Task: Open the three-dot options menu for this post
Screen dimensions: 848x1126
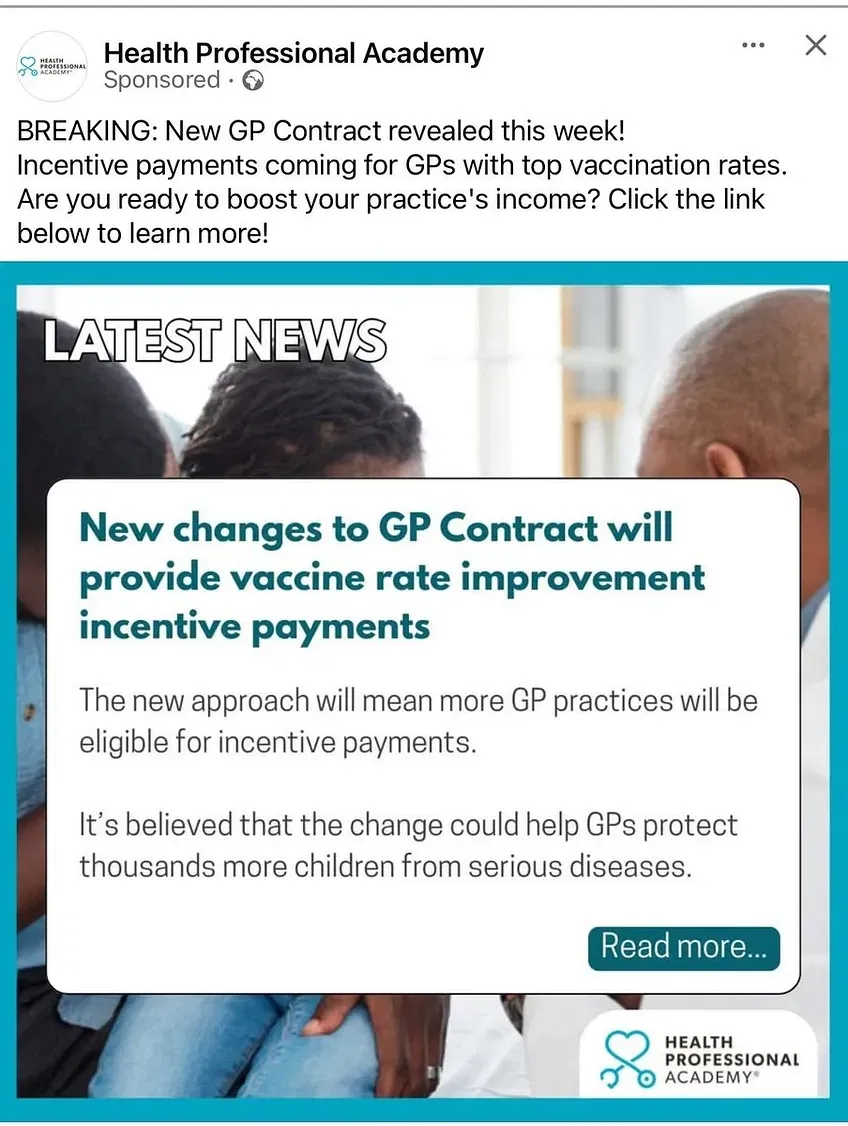Action: click(753, 45)
